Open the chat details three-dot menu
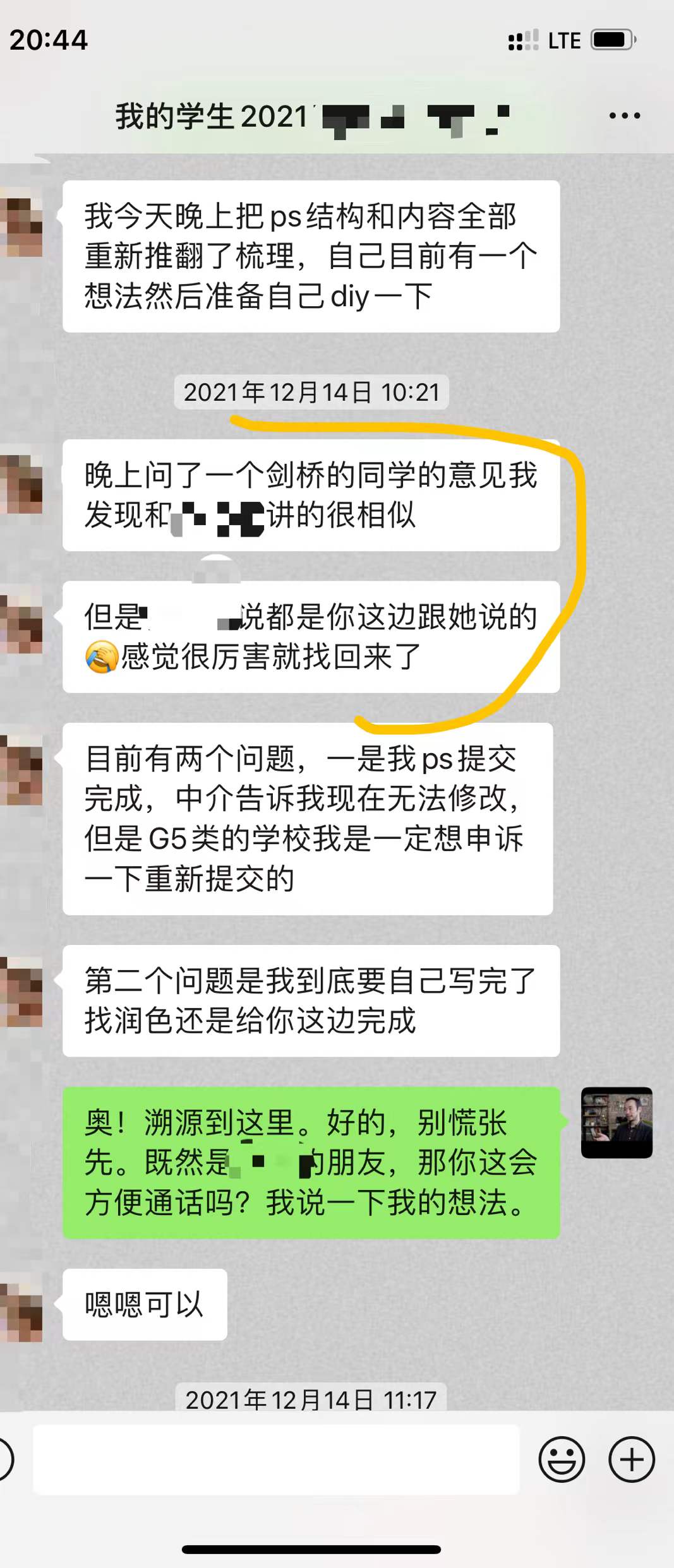 click(624, 116)
